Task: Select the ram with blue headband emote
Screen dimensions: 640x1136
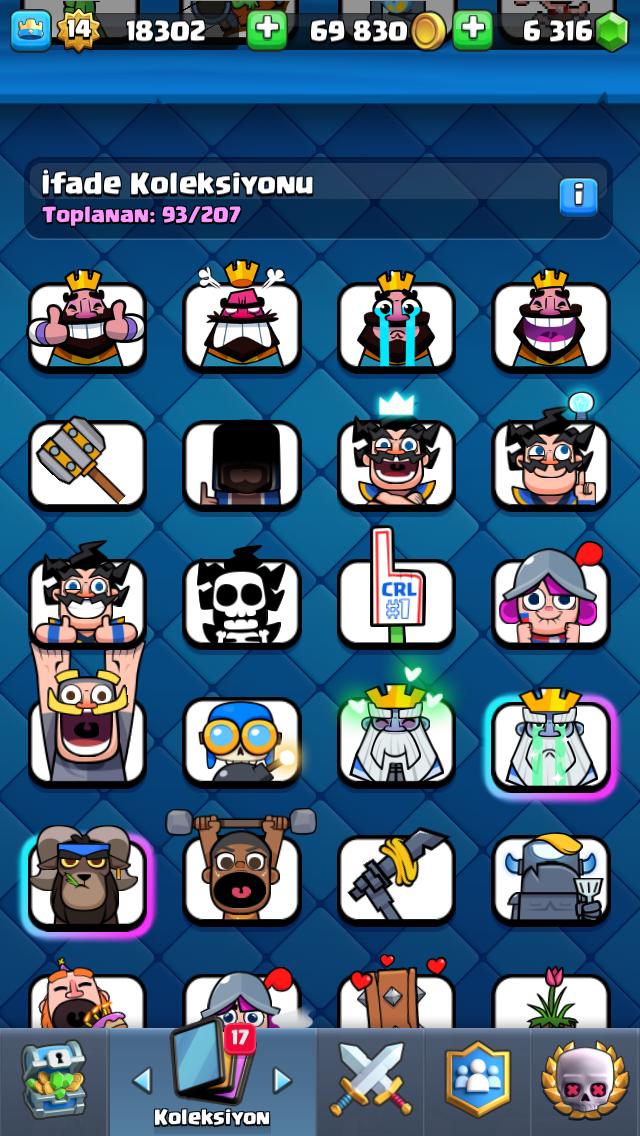Action: (x=87, y=879)
